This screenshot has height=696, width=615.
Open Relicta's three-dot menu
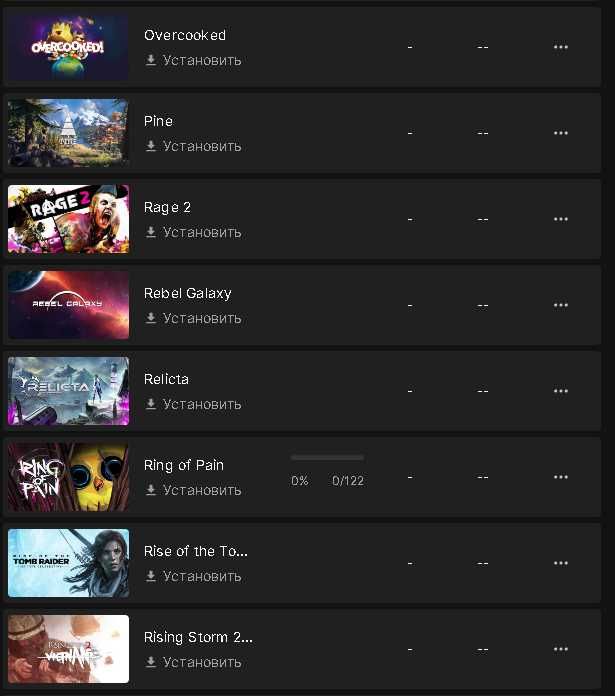click(560, 391)
